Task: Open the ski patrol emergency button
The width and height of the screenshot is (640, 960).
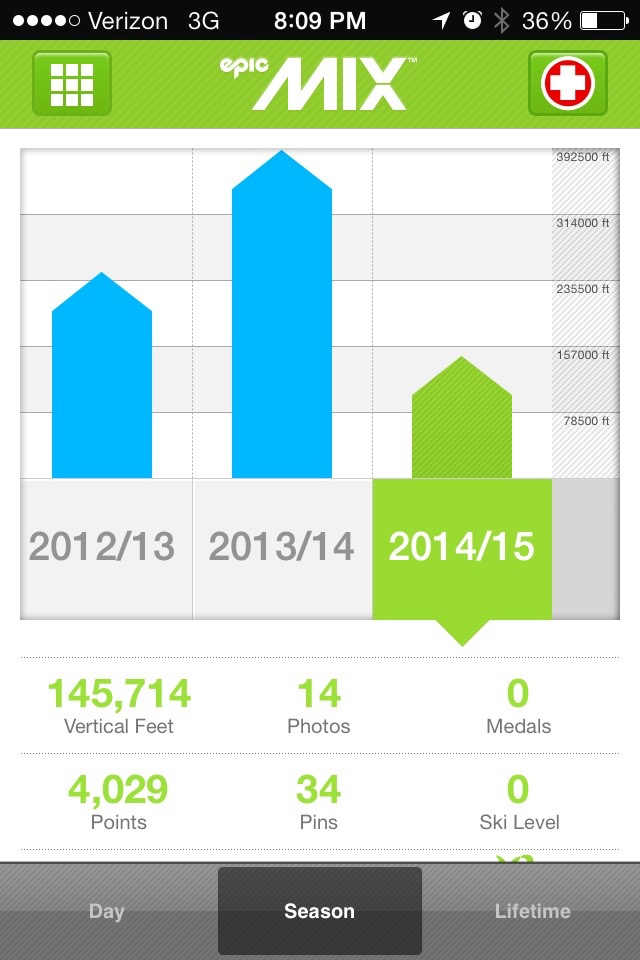Action: click(x=567, y=84)
